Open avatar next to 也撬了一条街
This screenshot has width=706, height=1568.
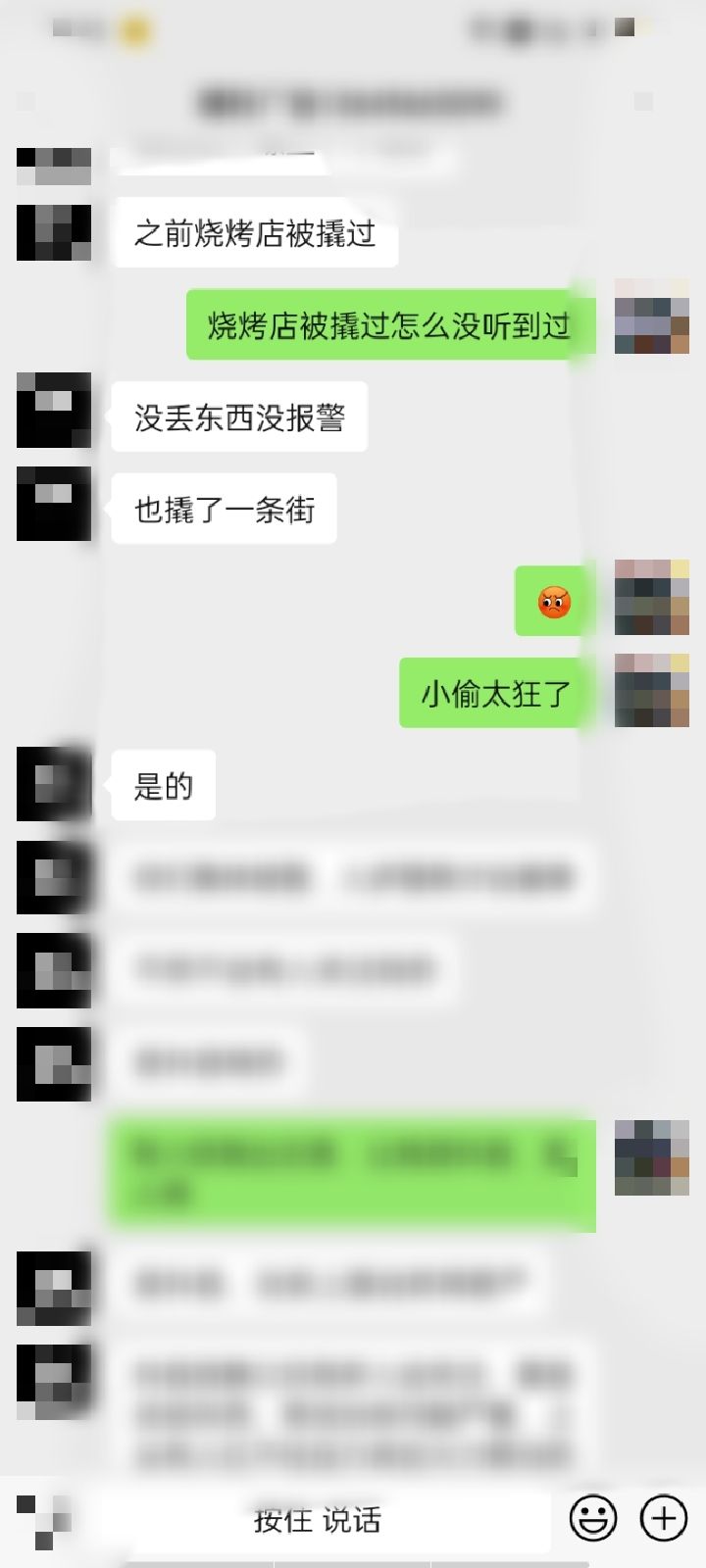(x=54, y=504)
